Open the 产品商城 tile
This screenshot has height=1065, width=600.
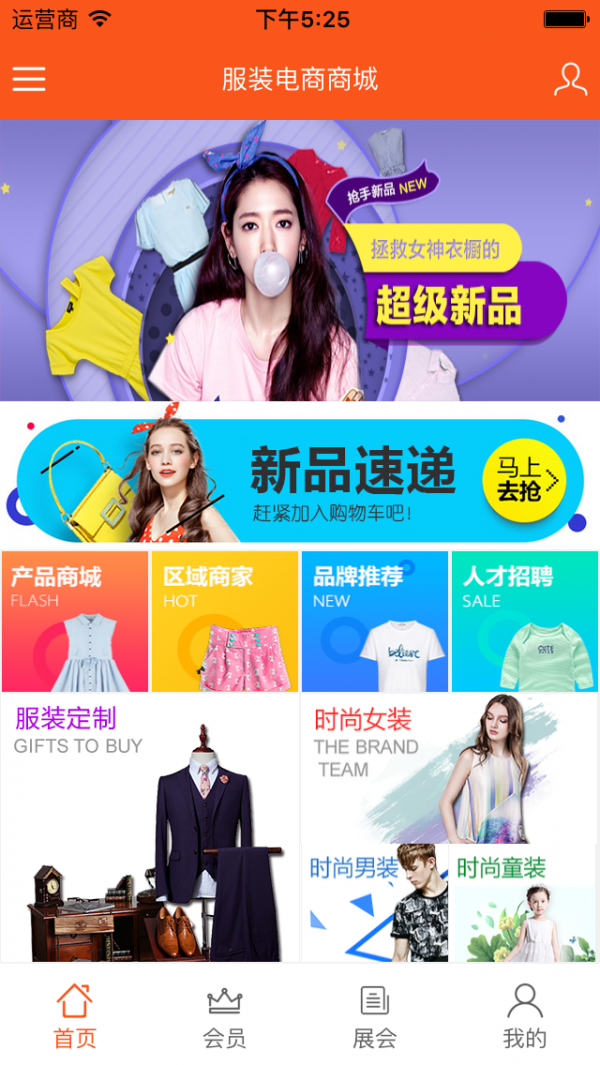pos(75,621)
